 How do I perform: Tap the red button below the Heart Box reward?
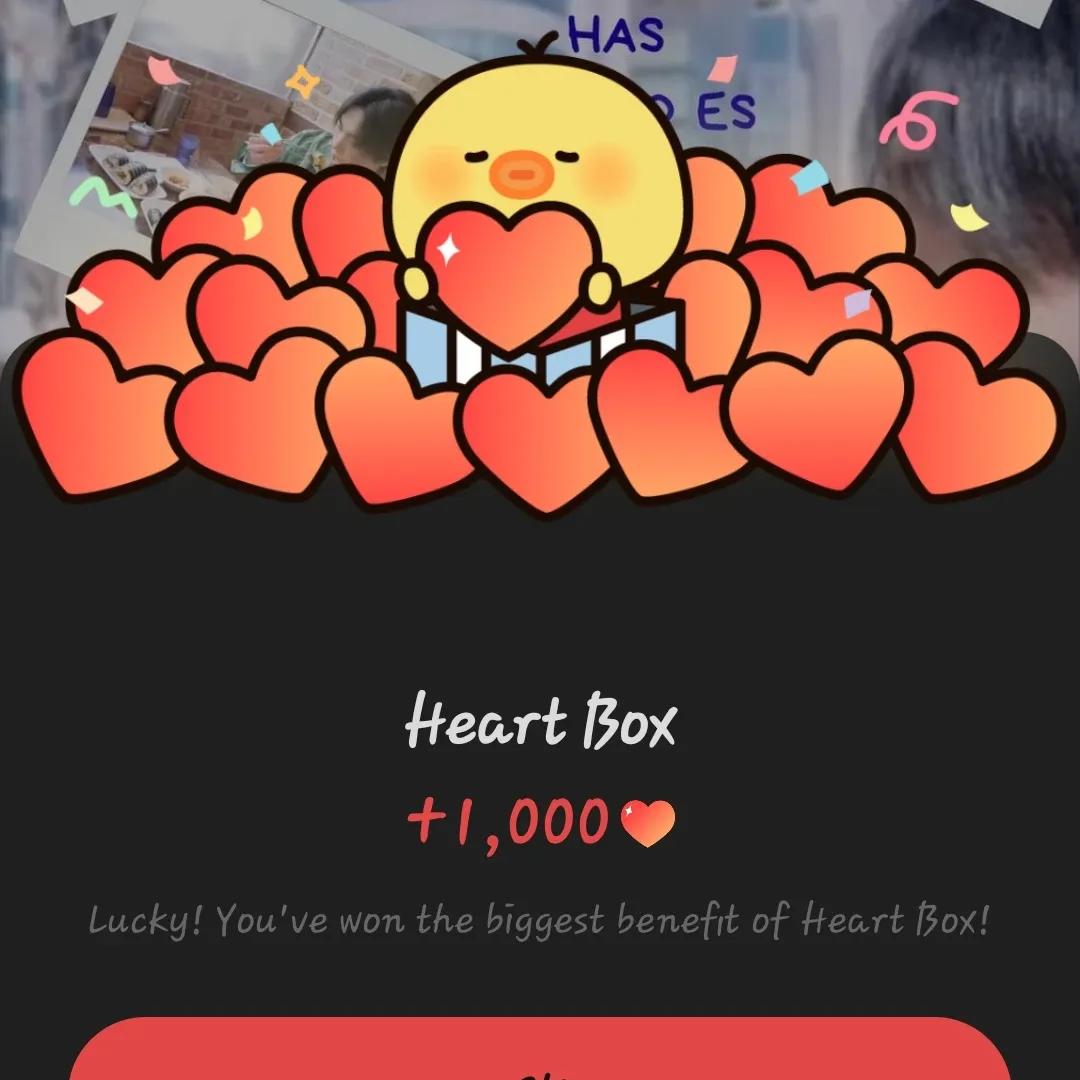(540, 1052)
